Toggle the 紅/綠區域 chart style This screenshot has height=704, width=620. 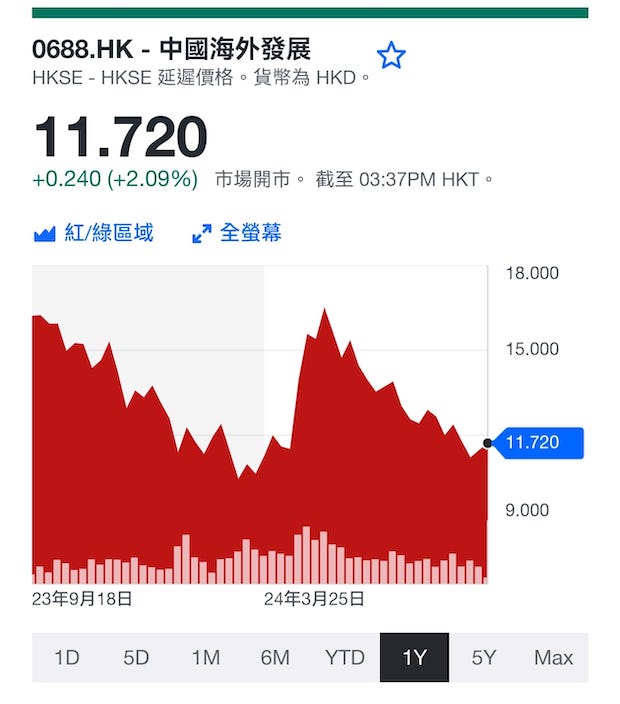click(94, 233)
